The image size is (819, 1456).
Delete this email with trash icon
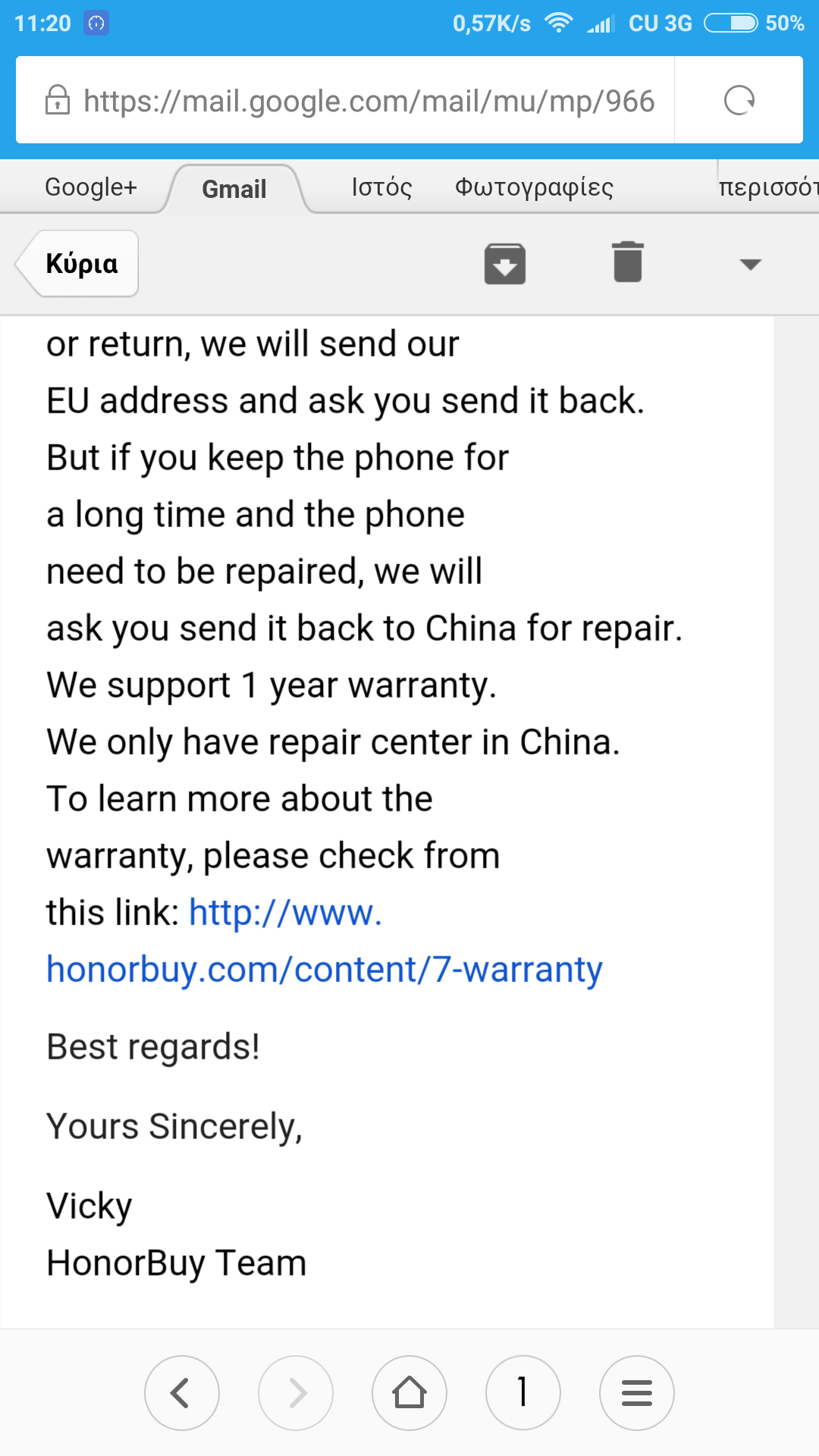point(628,262)
